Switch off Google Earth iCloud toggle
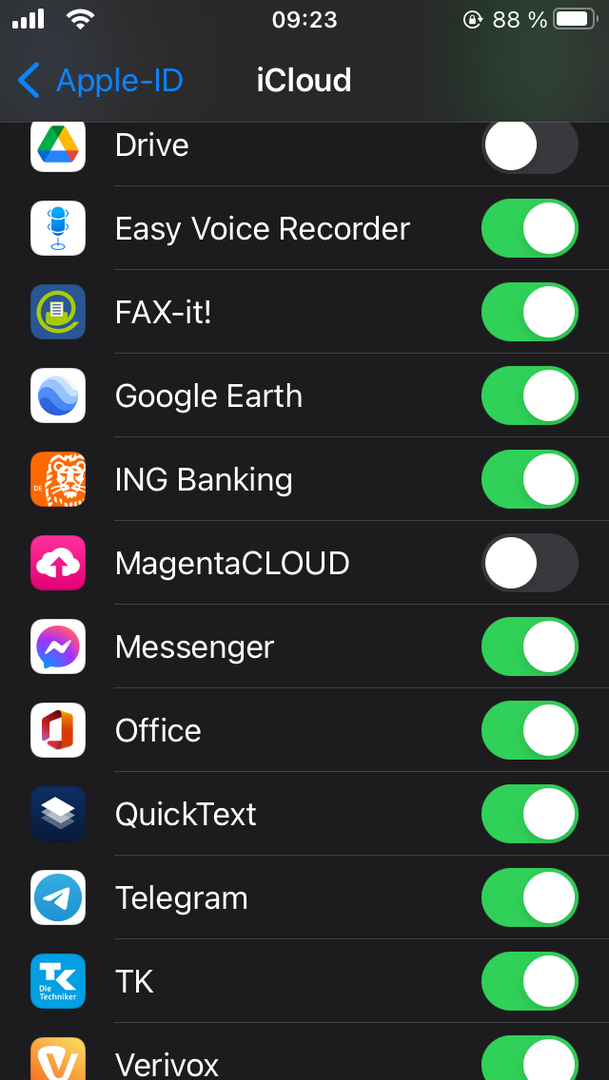609x1080 pixels. [x=529, y=396]
